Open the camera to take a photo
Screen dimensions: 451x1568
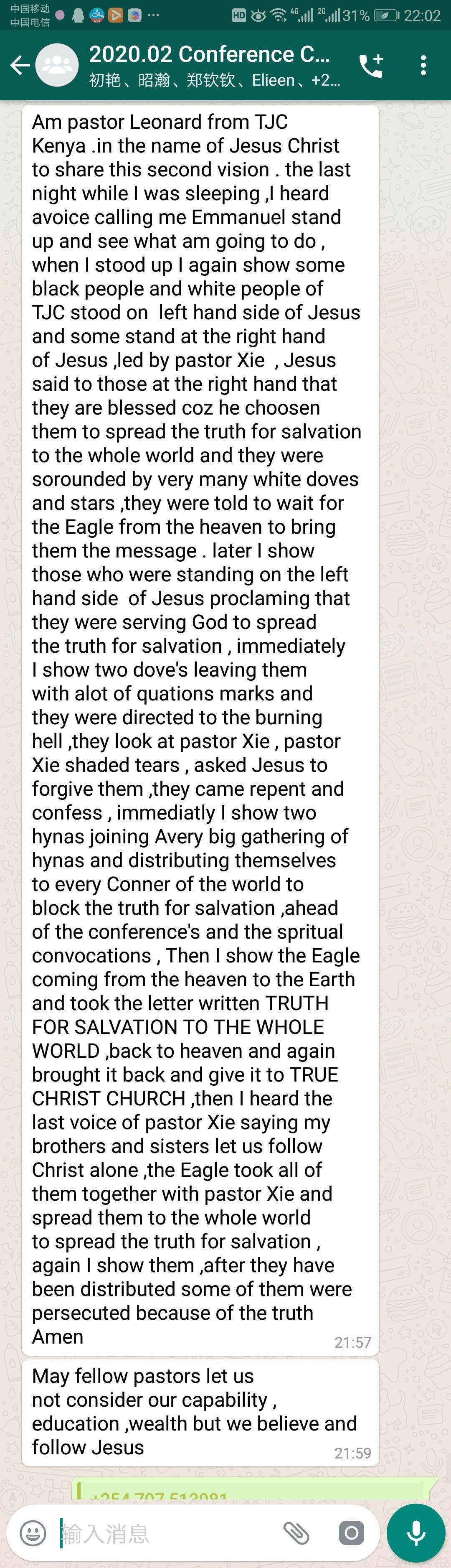(x=351, y=1534)
